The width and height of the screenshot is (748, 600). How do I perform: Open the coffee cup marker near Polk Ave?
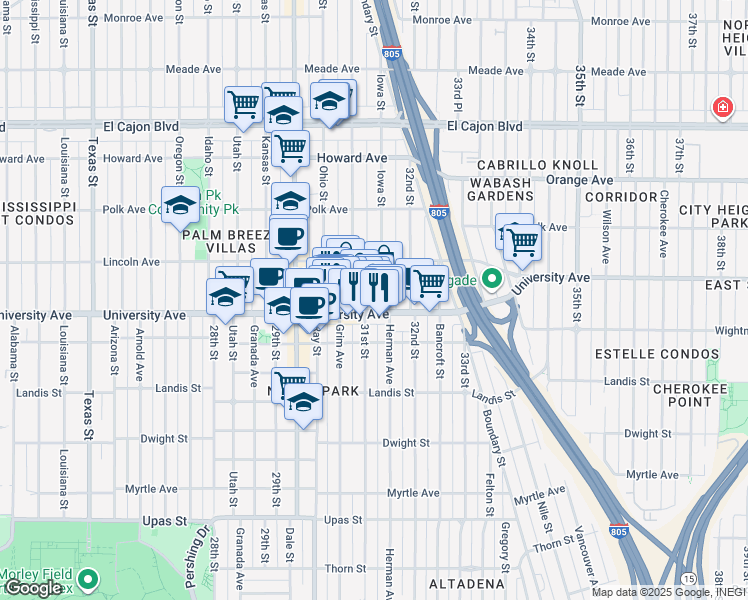289,237
